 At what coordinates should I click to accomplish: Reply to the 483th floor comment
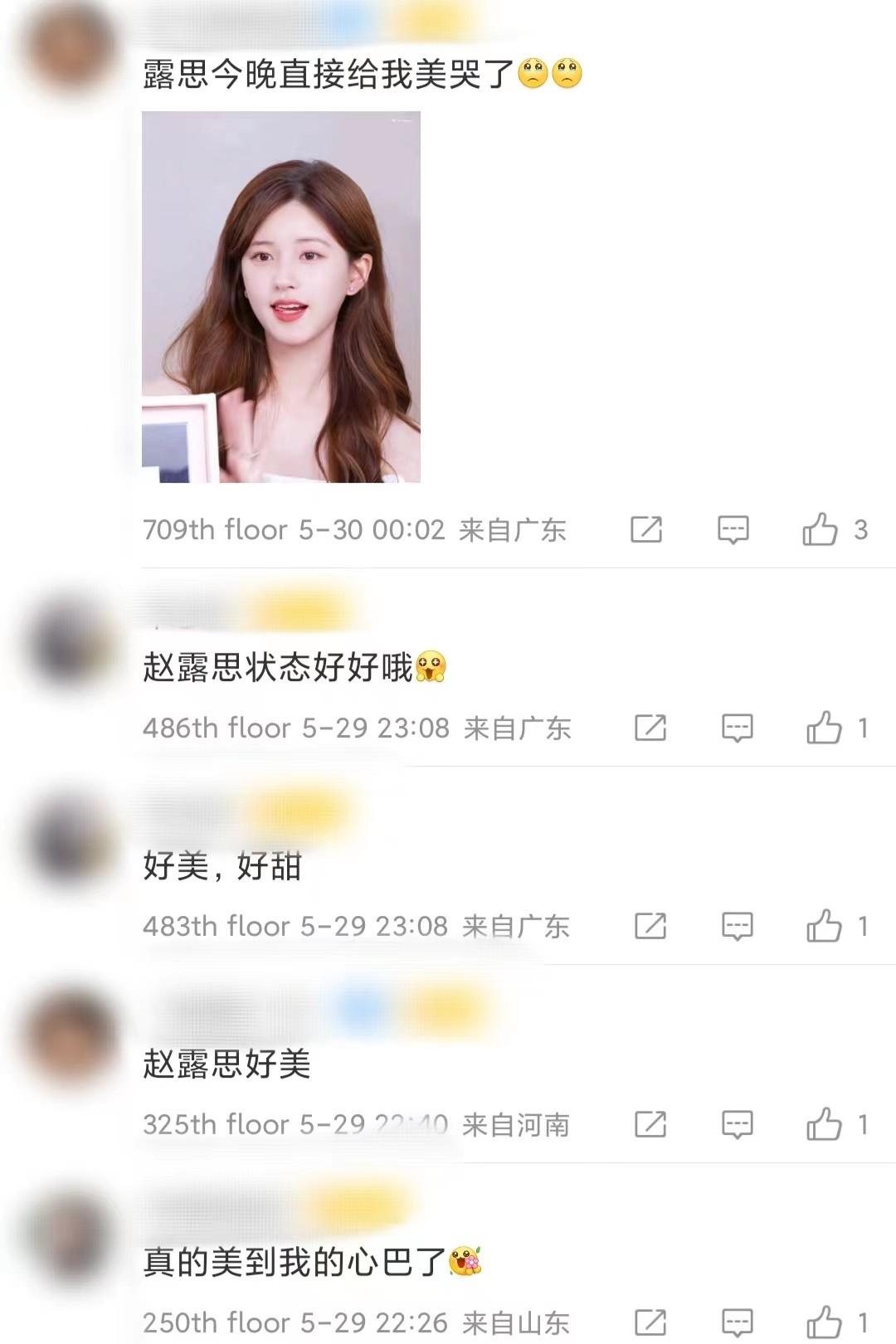(738, 926)
